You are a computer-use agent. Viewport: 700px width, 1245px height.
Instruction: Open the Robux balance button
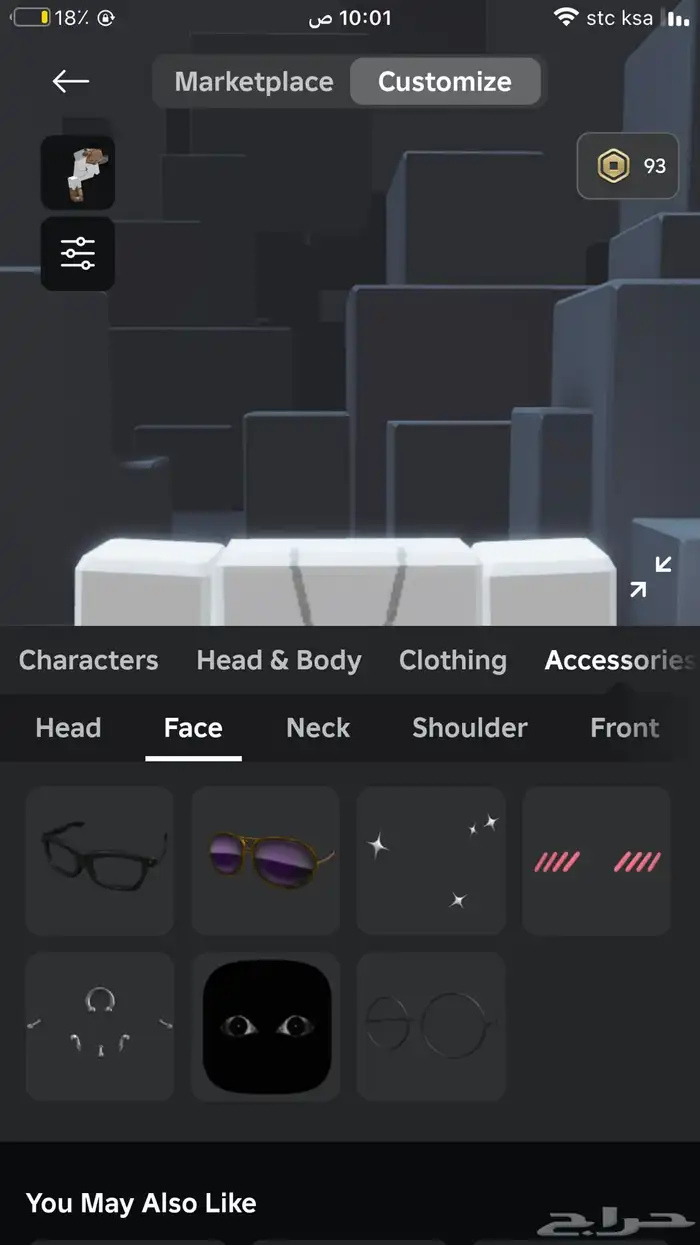coord(627,166)
